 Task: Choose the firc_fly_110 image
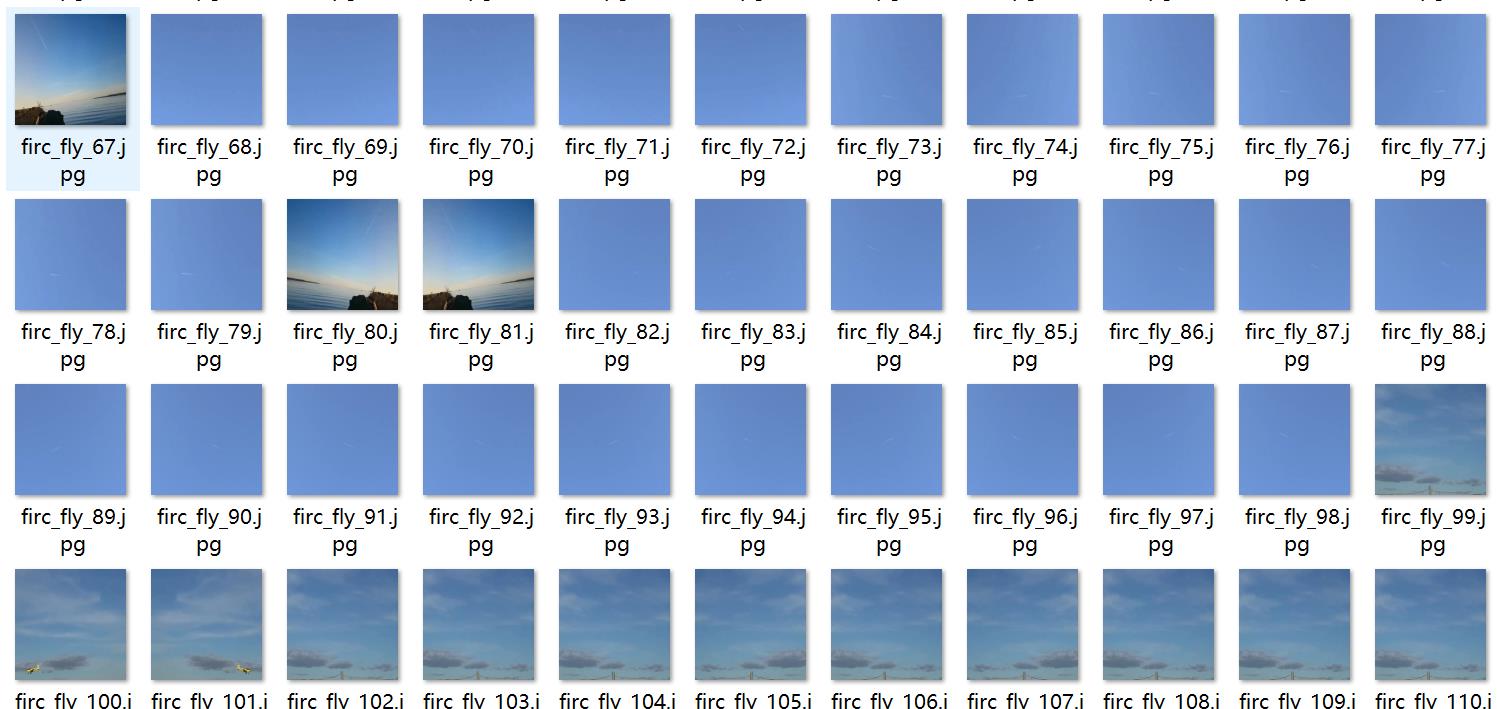[1431, 625]
